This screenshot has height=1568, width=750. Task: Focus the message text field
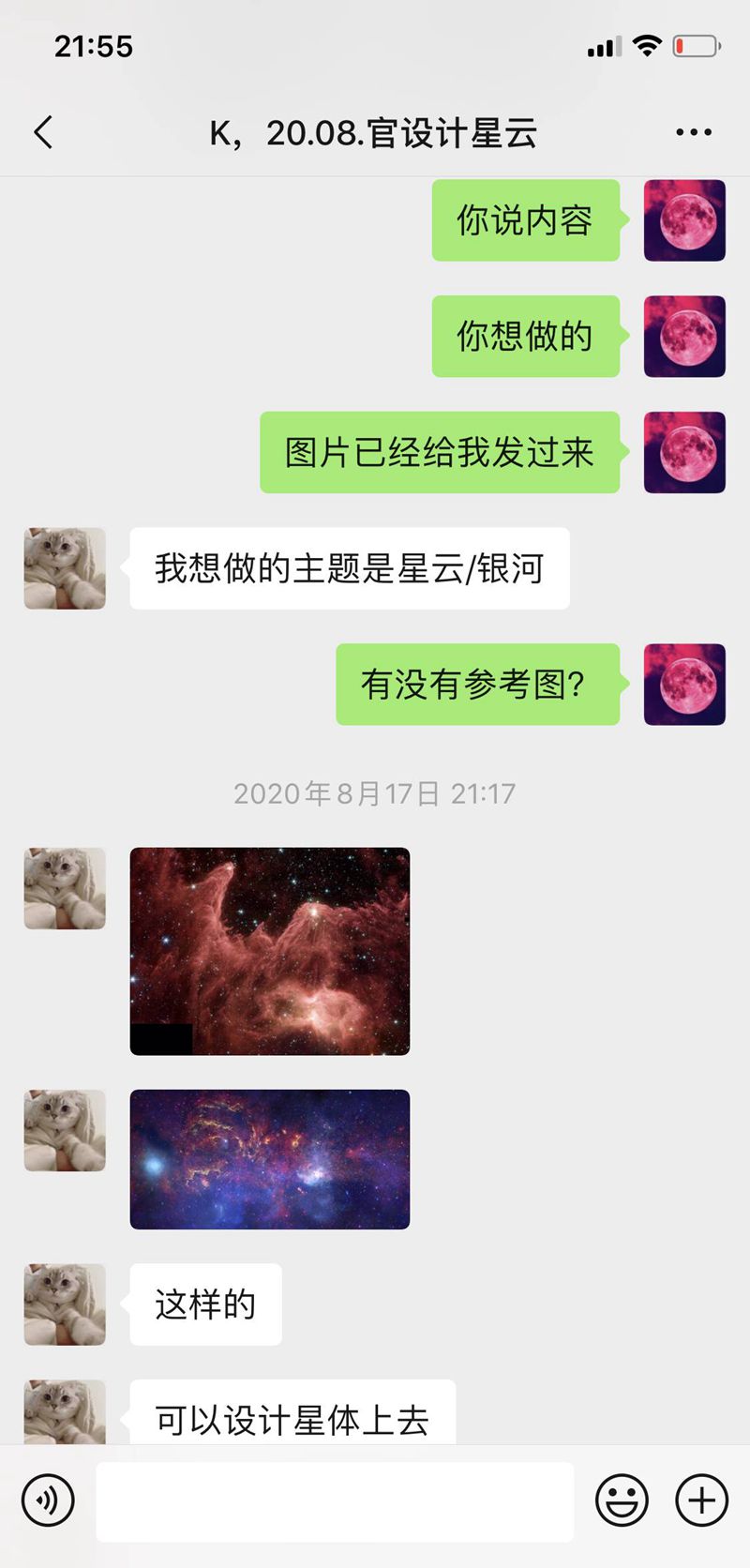click(x=335, y=1500)
